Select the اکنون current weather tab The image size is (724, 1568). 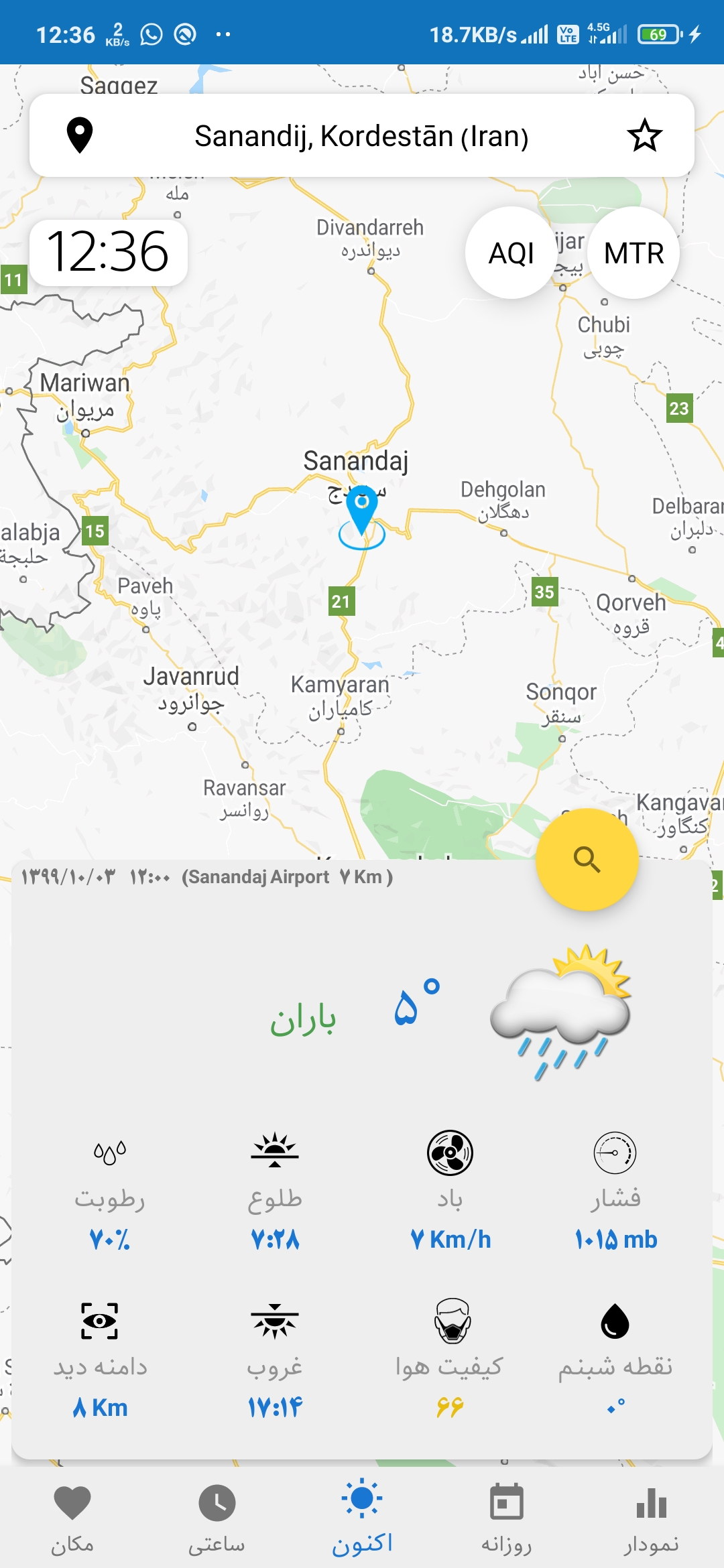tap(362, 1516)
